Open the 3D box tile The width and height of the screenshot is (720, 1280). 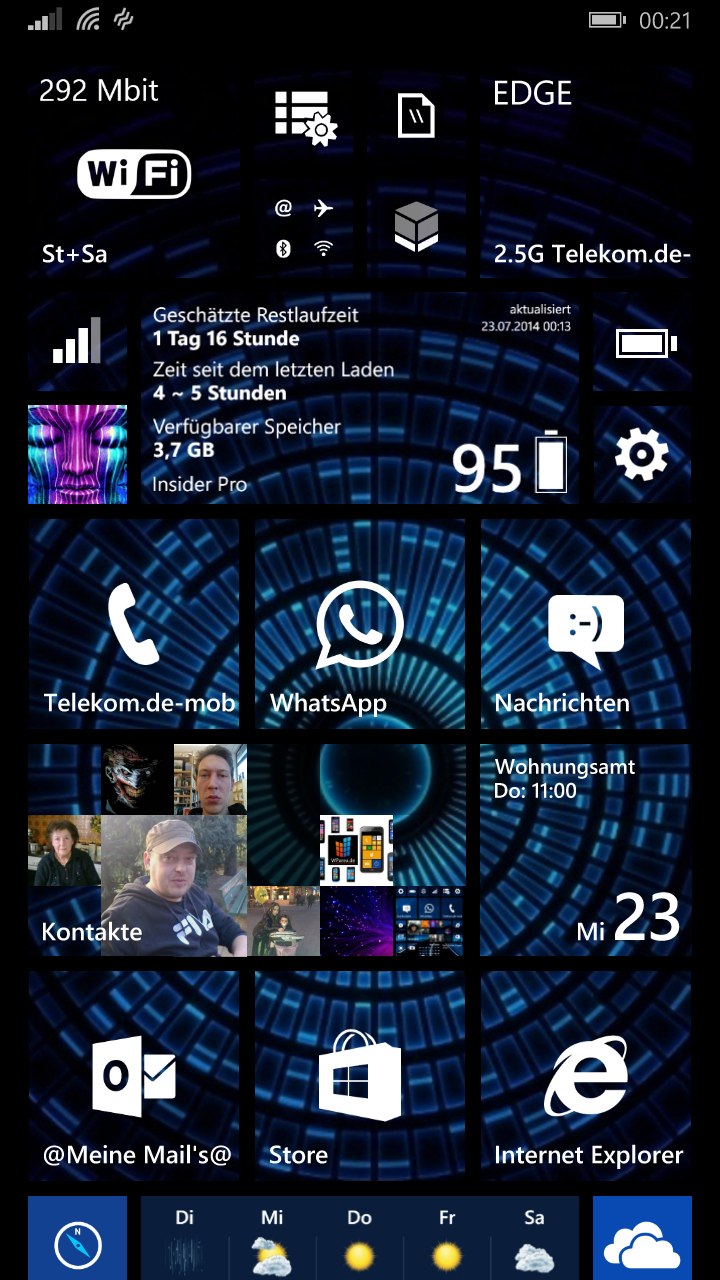[x=416, y=229]
